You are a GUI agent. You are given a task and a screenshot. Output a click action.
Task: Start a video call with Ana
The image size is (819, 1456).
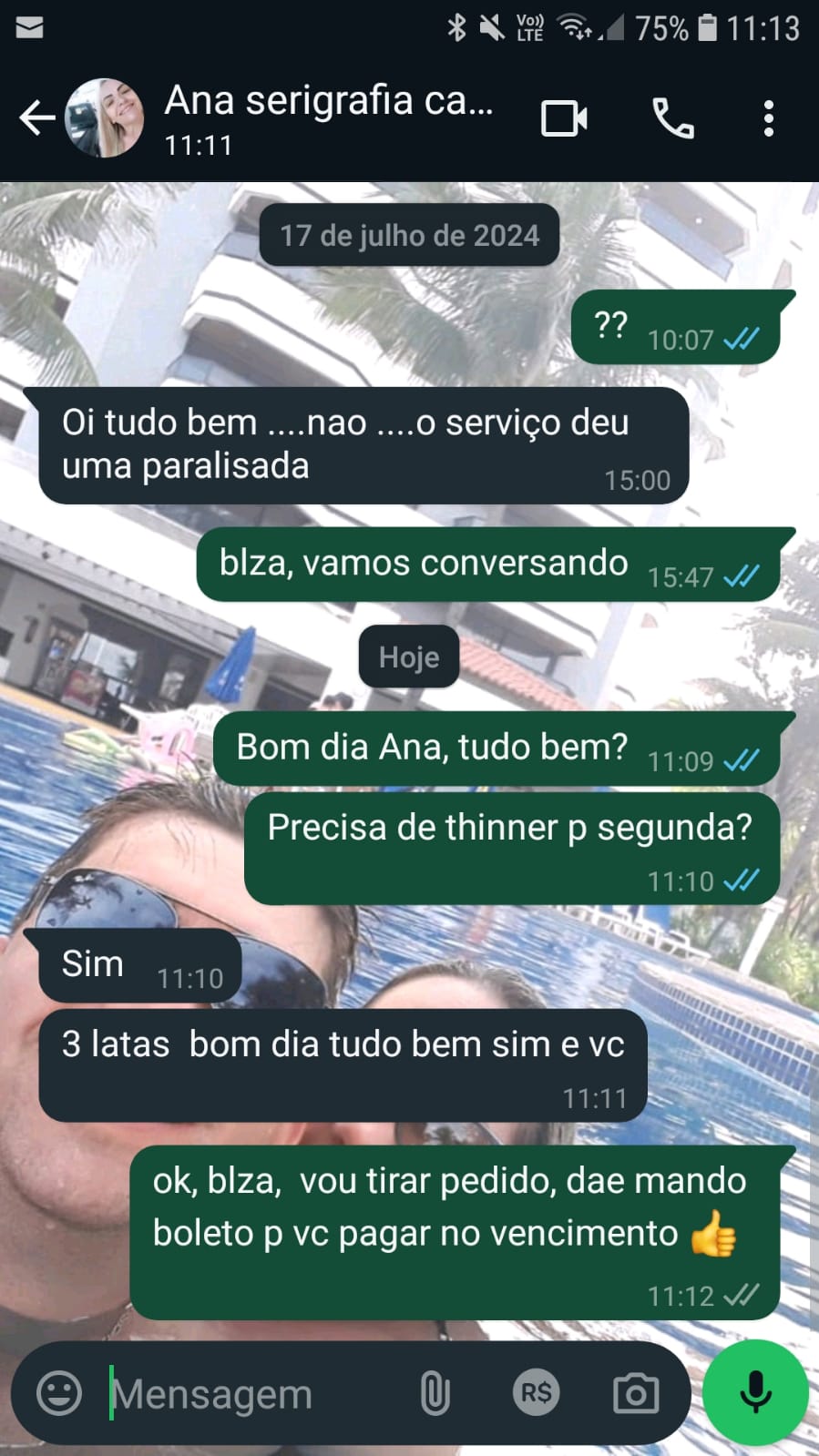[x=564, y=118]
